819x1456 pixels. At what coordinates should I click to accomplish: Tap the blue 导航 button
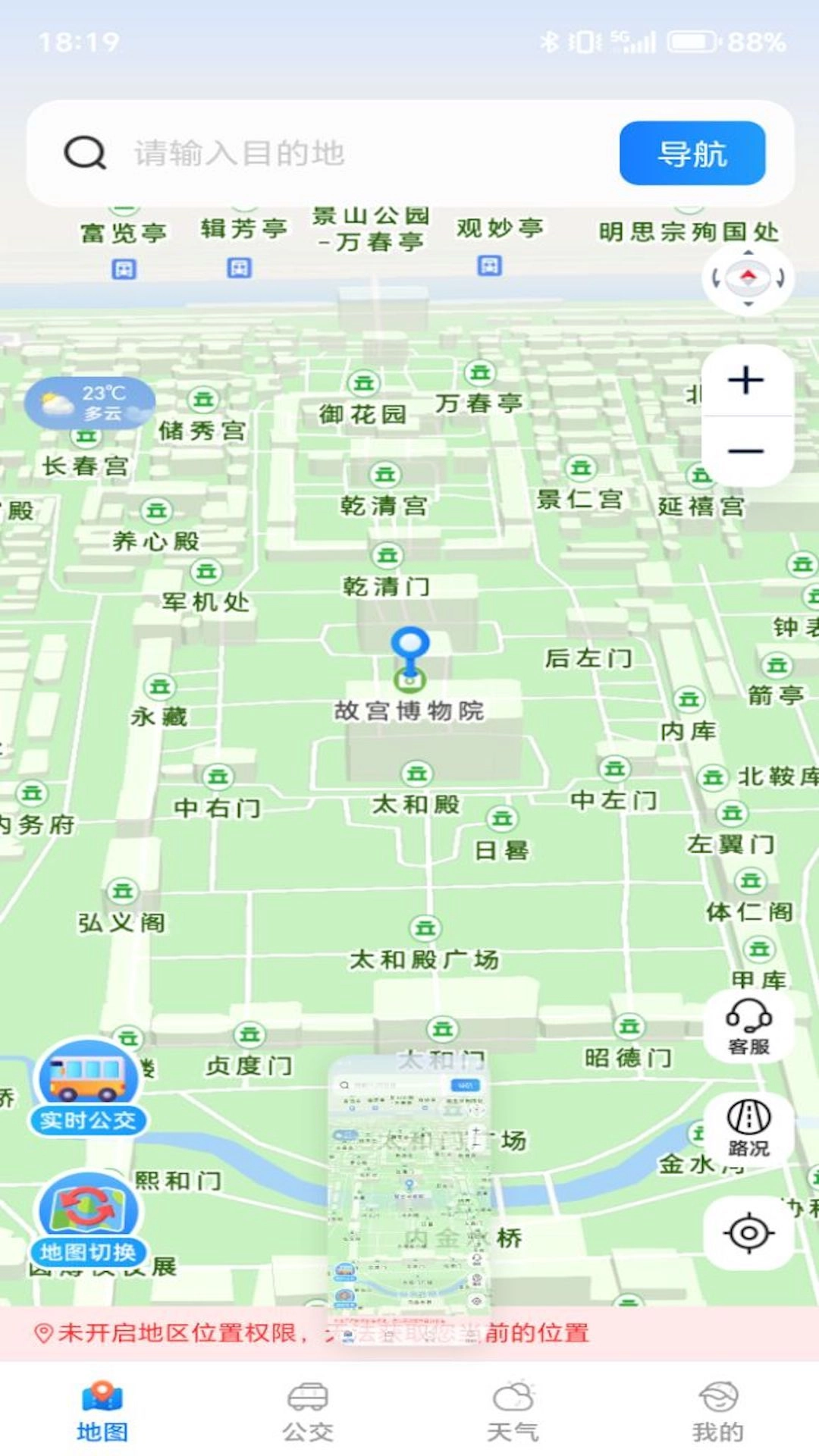coord(692,153)
